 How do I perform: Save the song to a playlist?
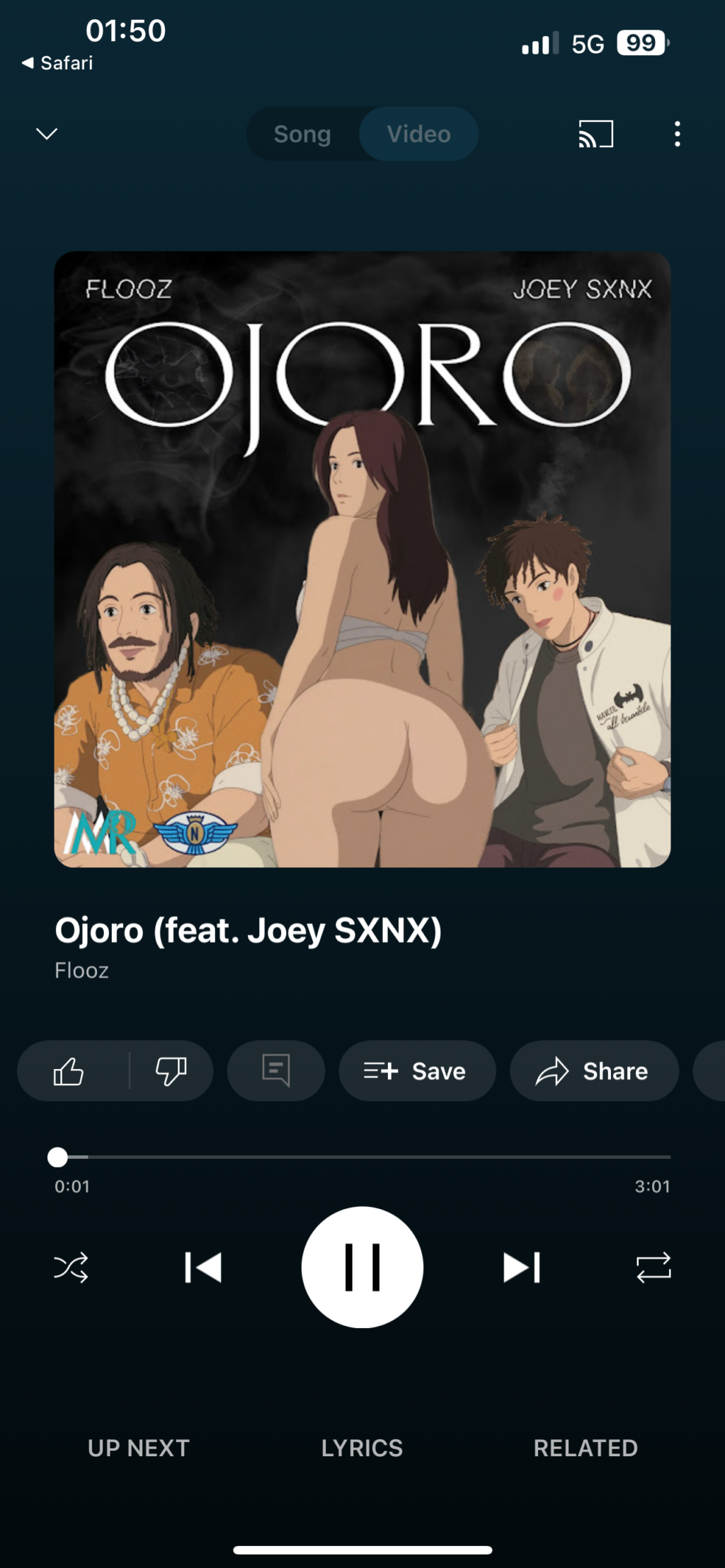[x=416, y=1071]
